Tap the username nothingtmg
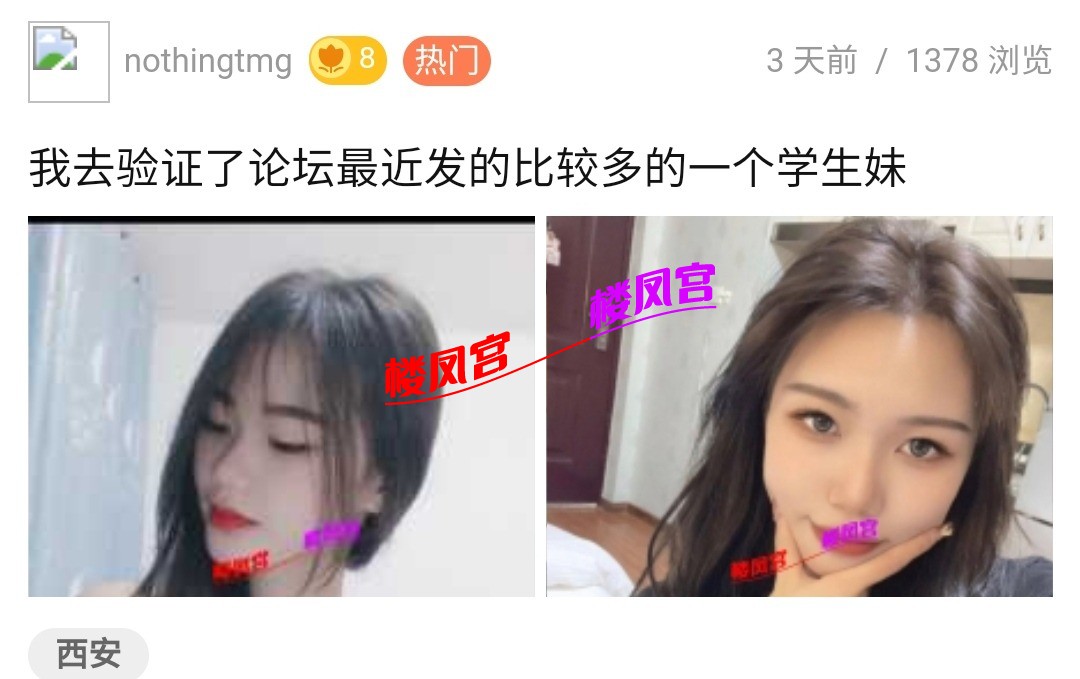Viewport: 1080px width, 679px height. (208, 61)
